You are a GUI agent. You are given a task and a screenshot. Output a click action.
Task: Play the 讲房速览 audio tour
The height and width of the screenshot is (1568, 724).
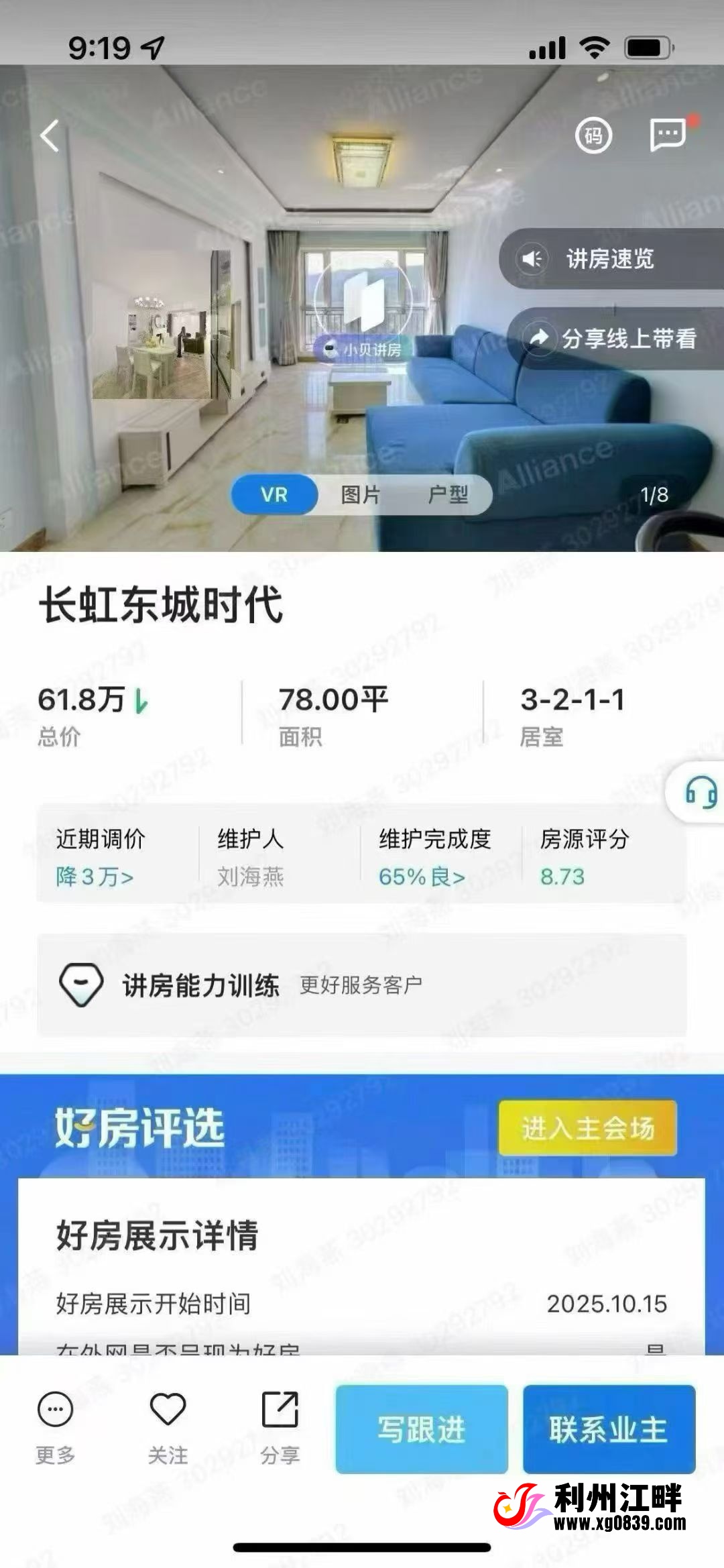[609, 259]
